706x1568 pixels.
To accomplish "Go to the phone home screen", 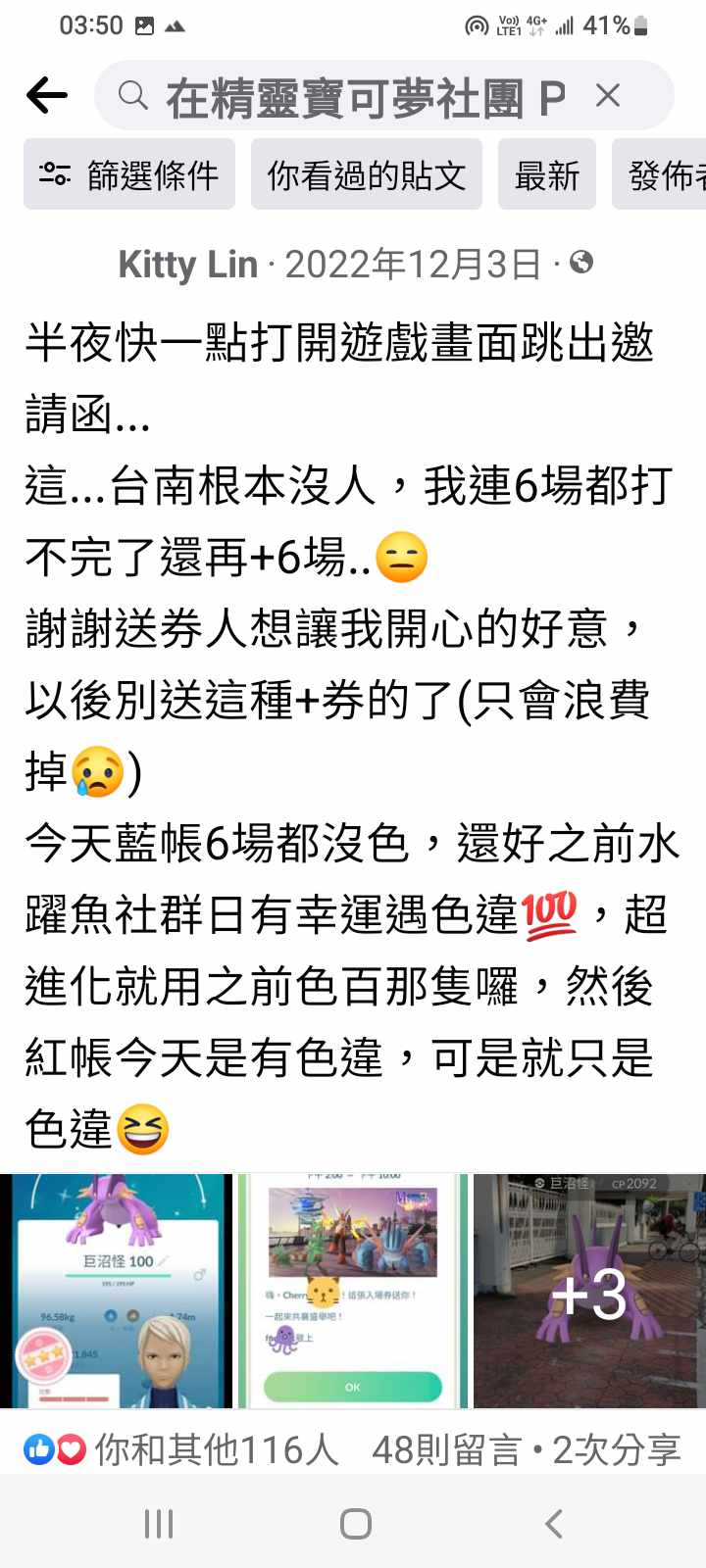I will click(355, 1524).
